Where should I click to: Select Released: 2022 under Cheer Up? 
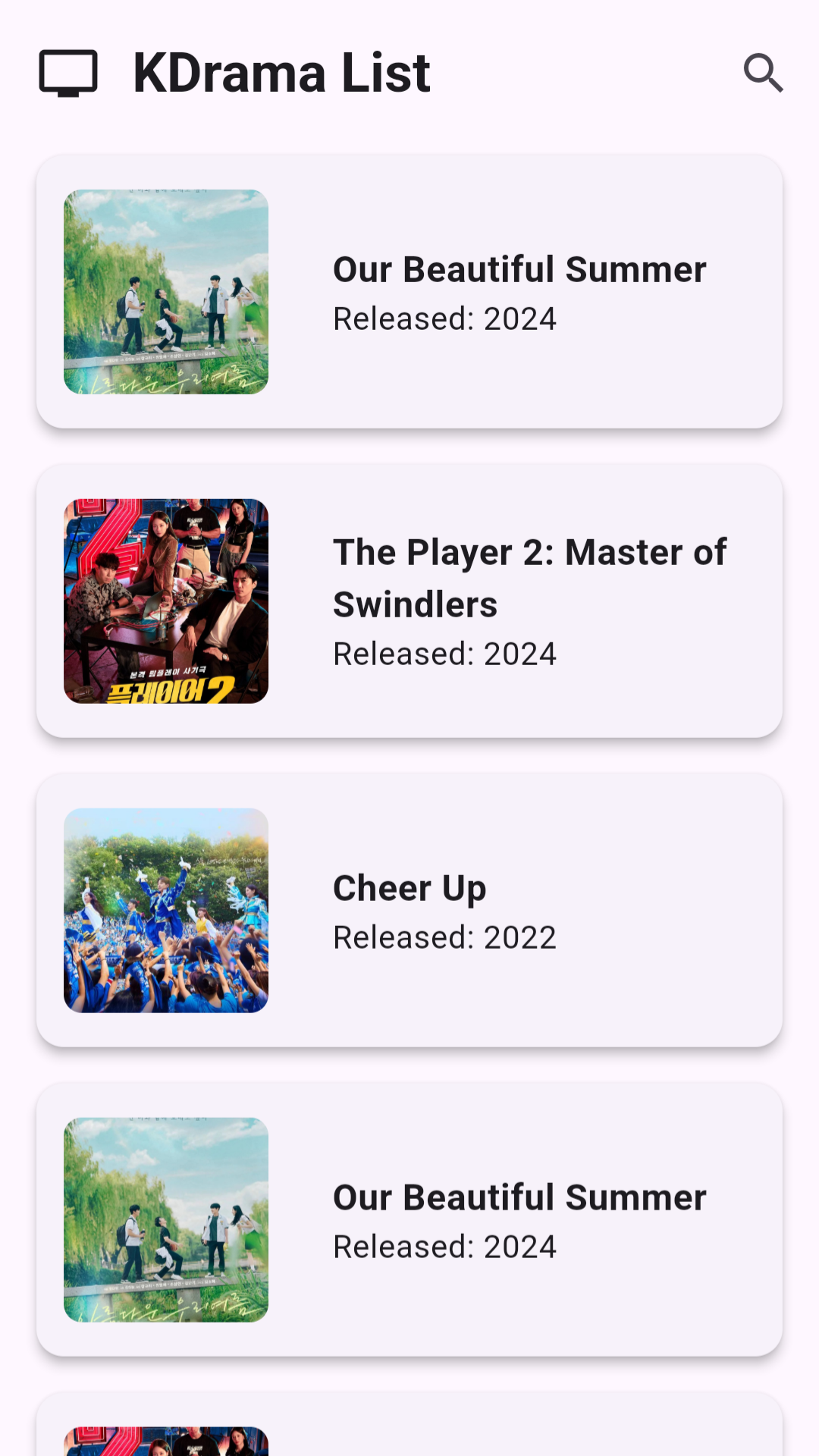[x=444, y=937]
